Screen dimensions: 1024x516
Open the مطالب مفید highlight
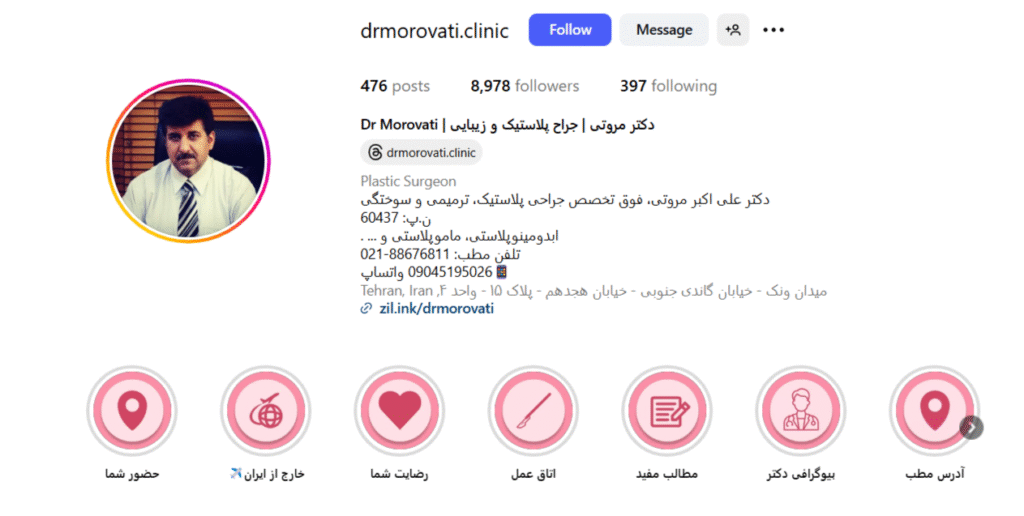pos(667,411)
